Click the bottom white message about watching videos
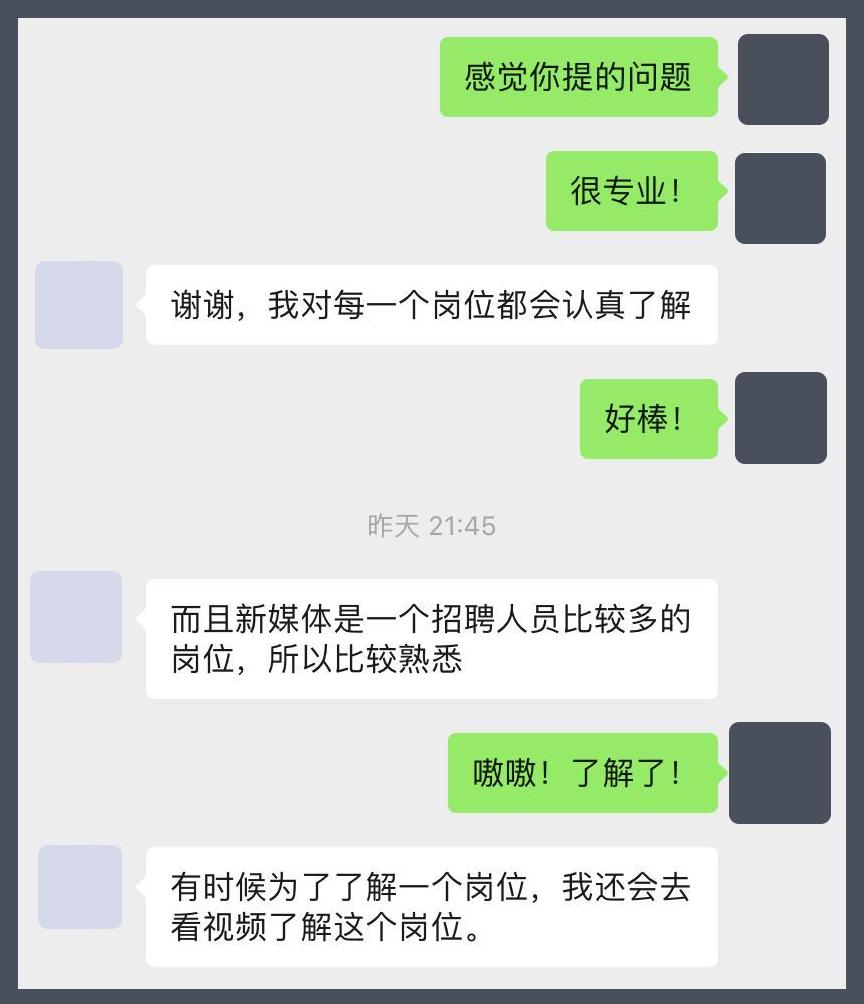864x1004 pixels. tap(432, 907)
